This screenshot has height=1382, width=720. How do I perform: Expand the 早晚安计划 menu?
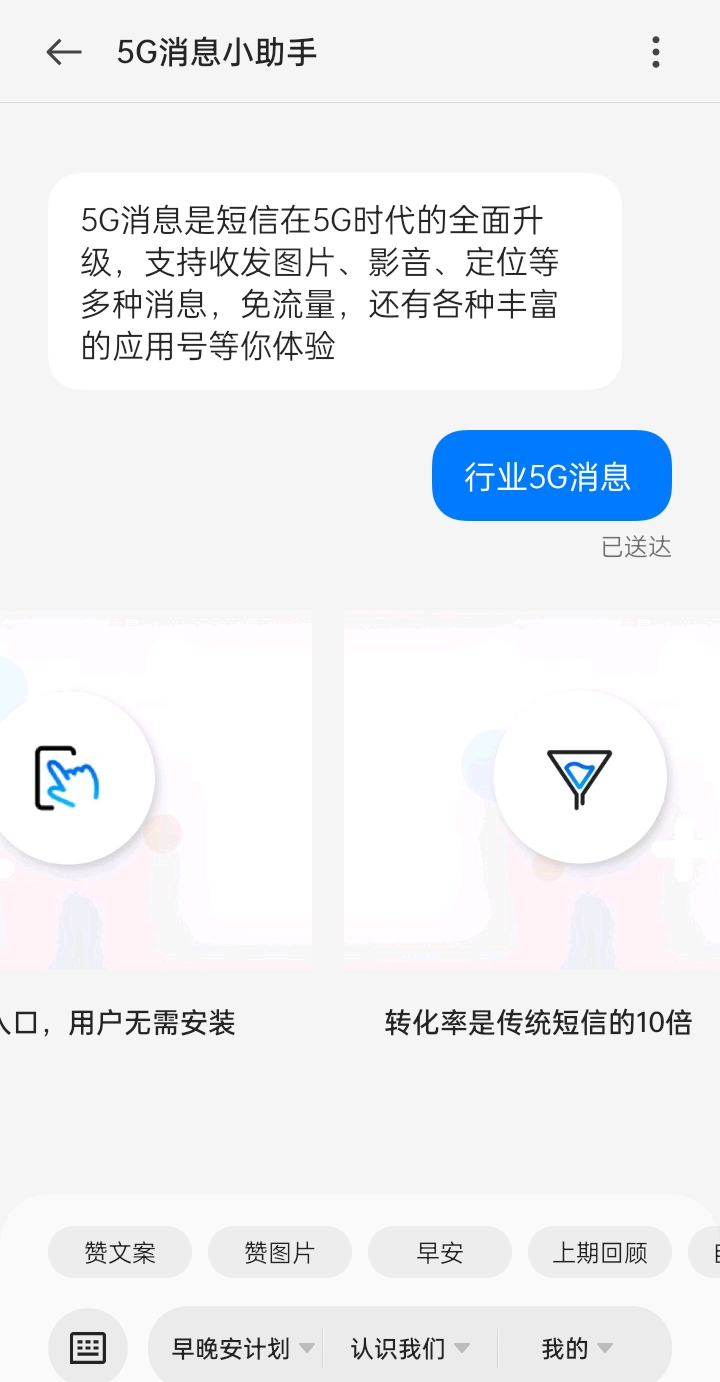coord(242,1349)
